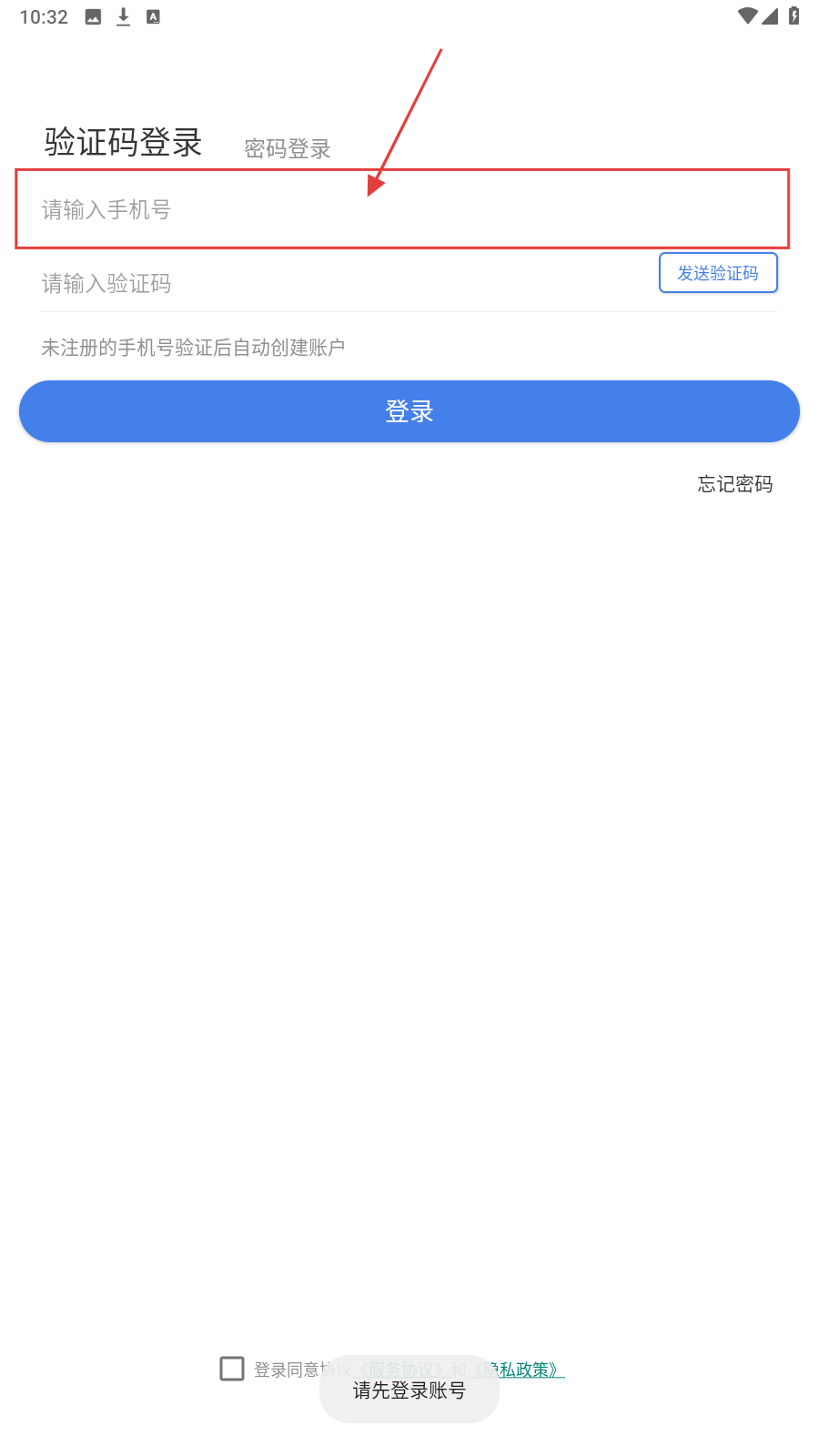Focus the phone number input field

click(400, 209)
